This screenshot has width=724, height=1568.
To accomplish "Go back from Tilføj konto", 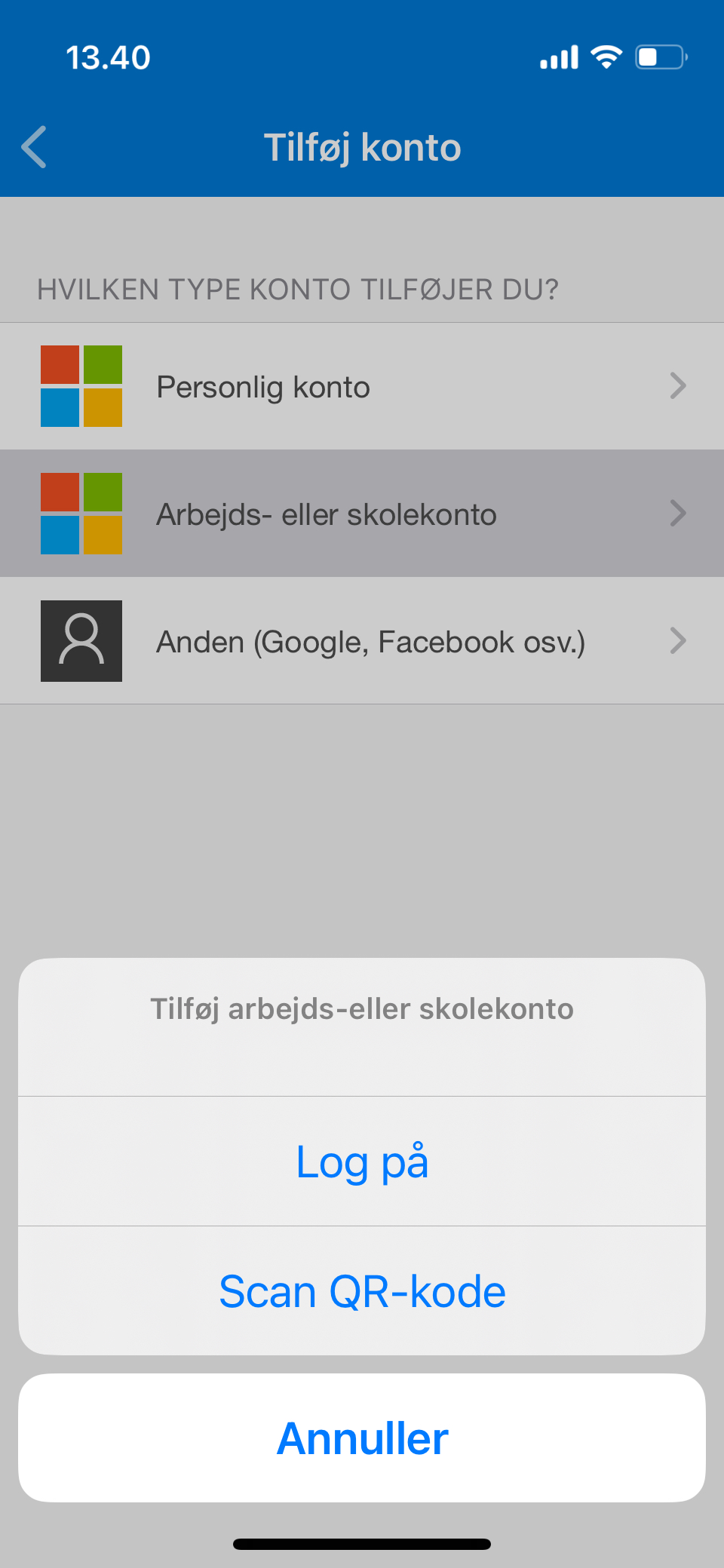I will click(x=35, y=147).
